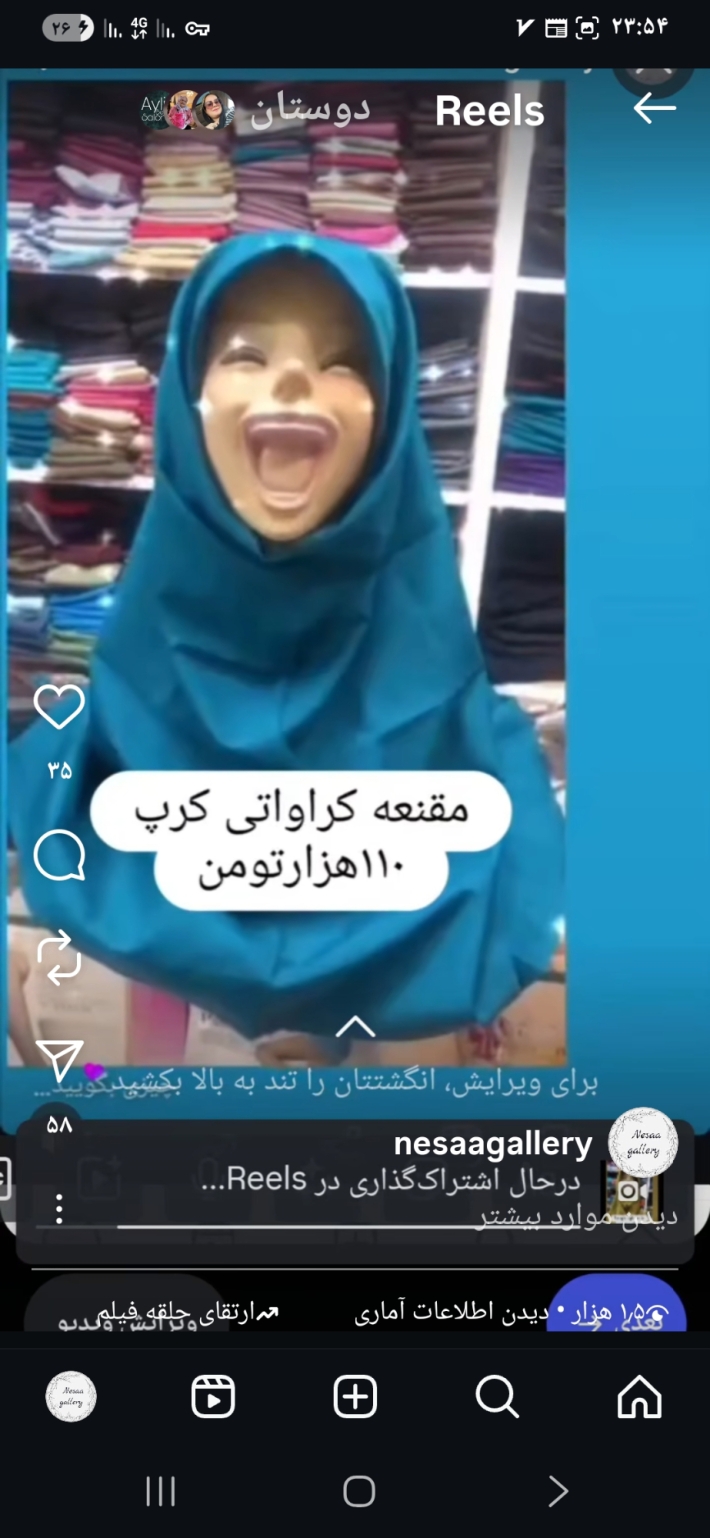Go to the Home tab

640,1396
